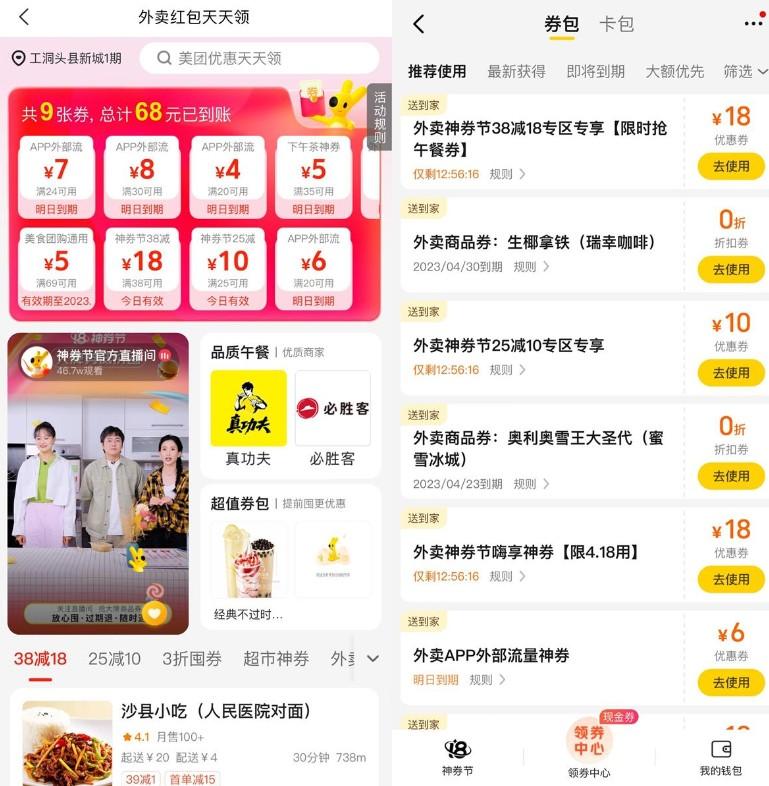Select the 最新获得 sorting tab
Image resolution: width=769 pixels, height=786 pixels.
(x=516, y=71)
